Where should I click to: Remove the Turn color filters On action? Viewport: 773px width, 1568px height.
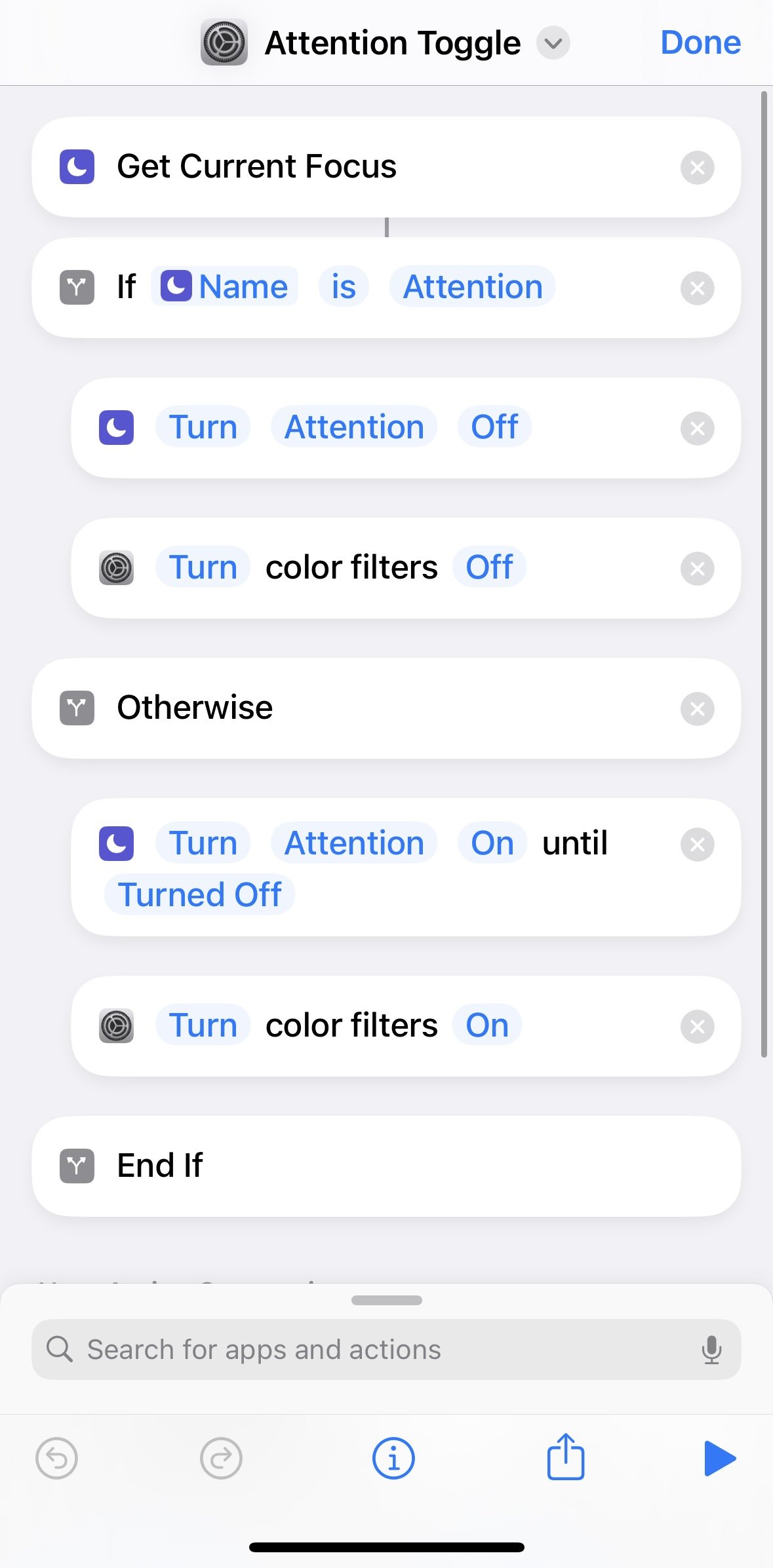(x=697, y=1027)
